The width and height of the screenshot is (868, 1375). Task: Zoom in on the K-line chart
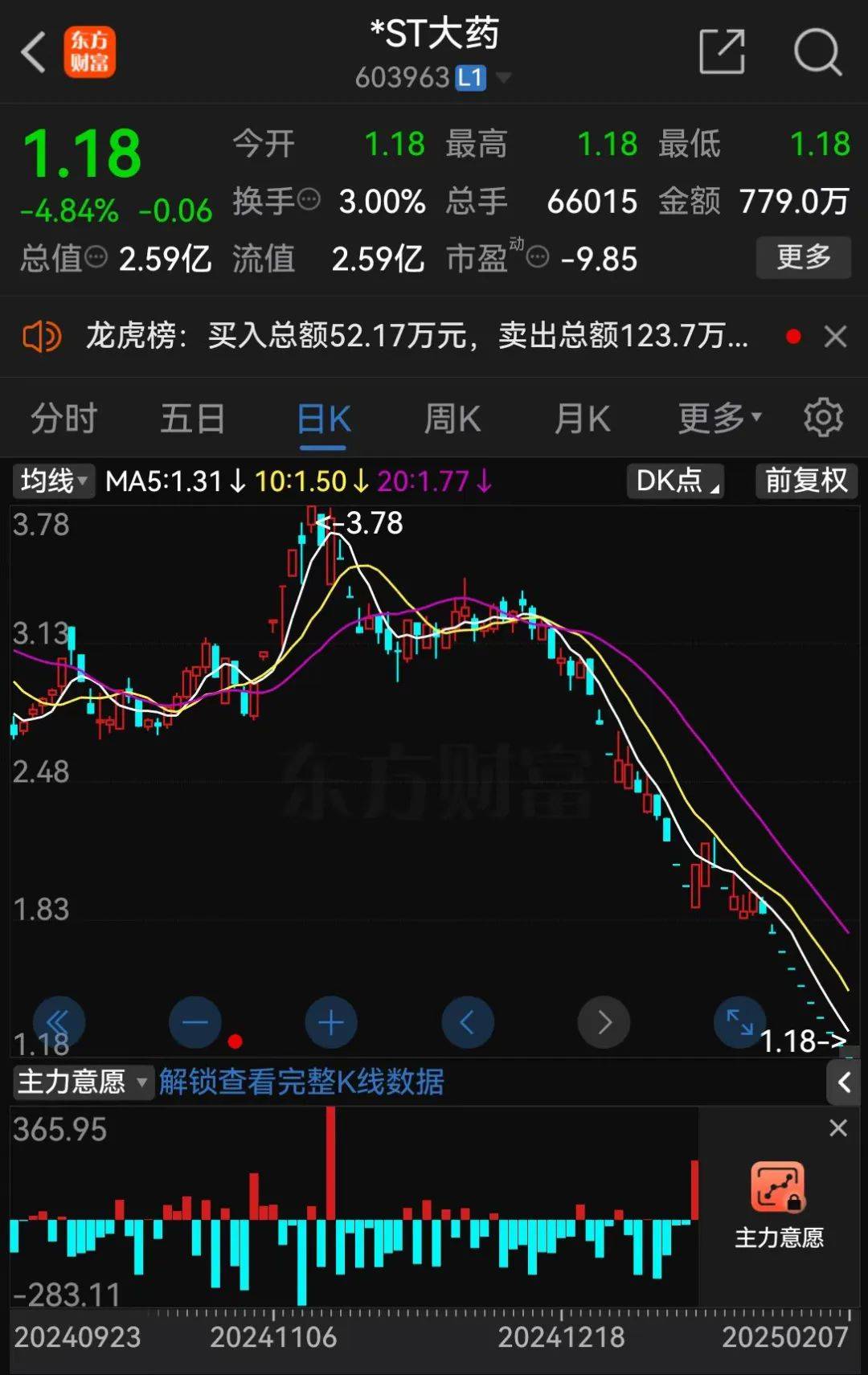pos(330,1021)
